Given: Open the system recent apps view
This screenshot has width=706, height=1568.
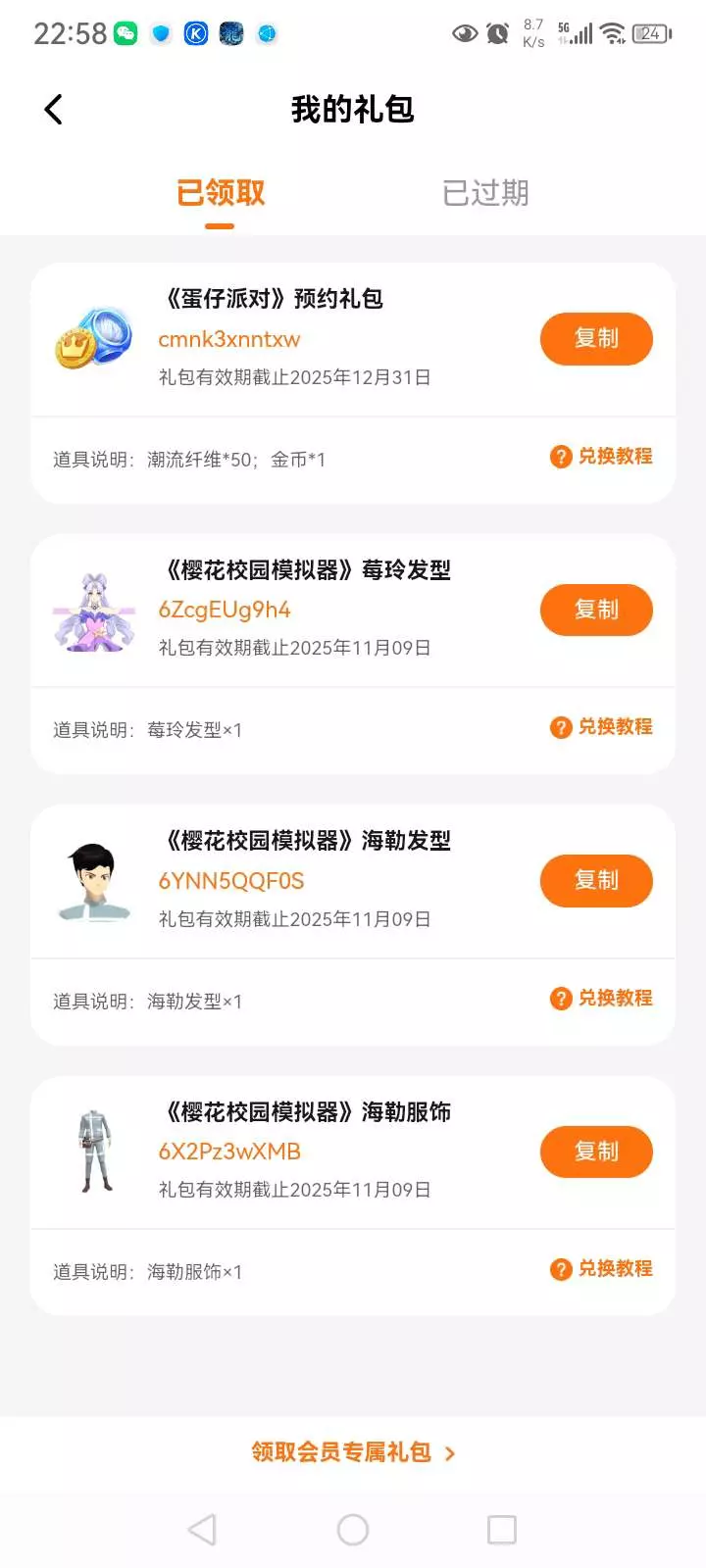Looking at the screenshot, I should [502, 1530].
